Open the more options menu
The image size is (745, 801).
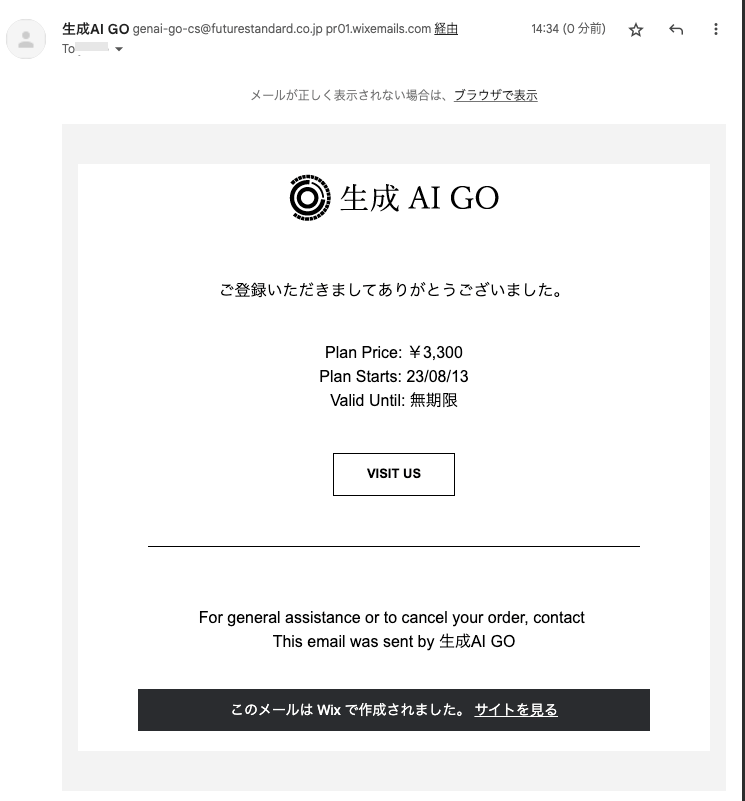pyautogui.click(x=715, y=30)
